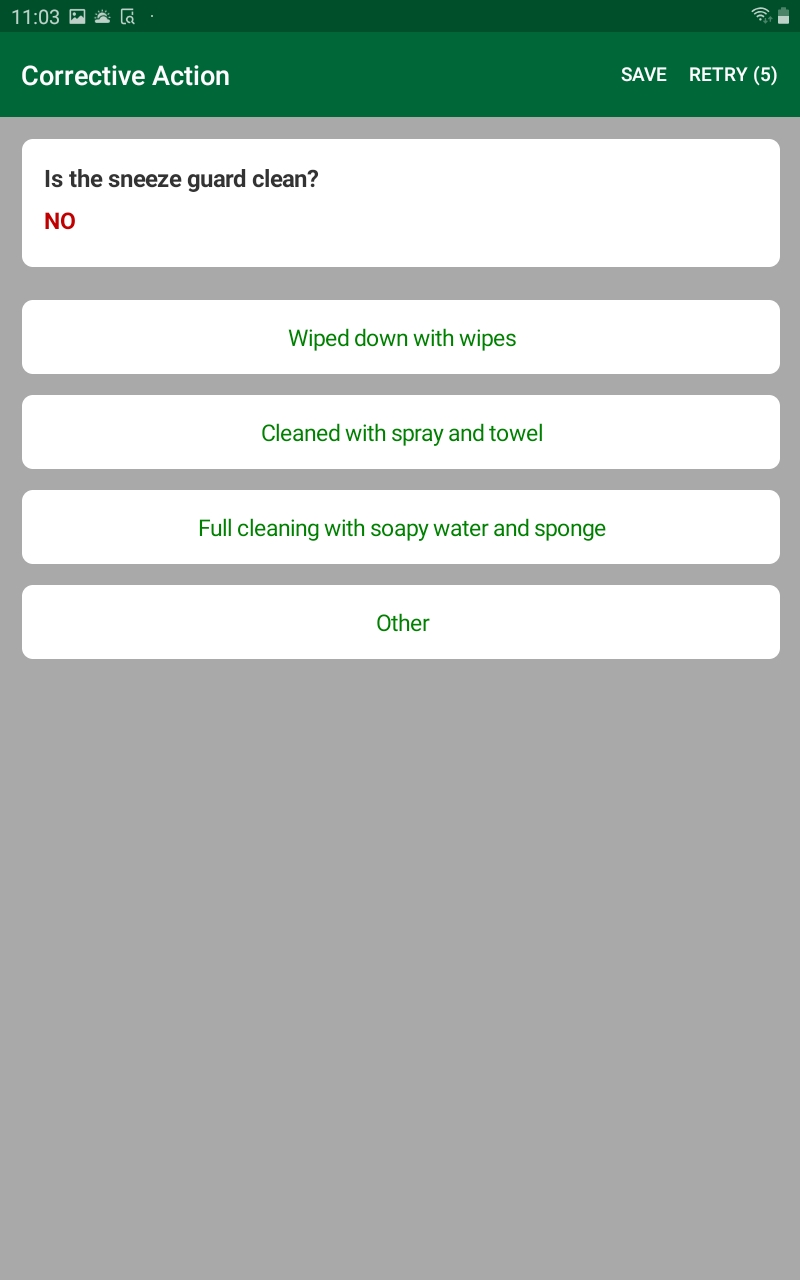This screenshot has height=1280, width=800.
Task: Tap the green action bar header
Action: pyautogui.click(x=400, y=74)
